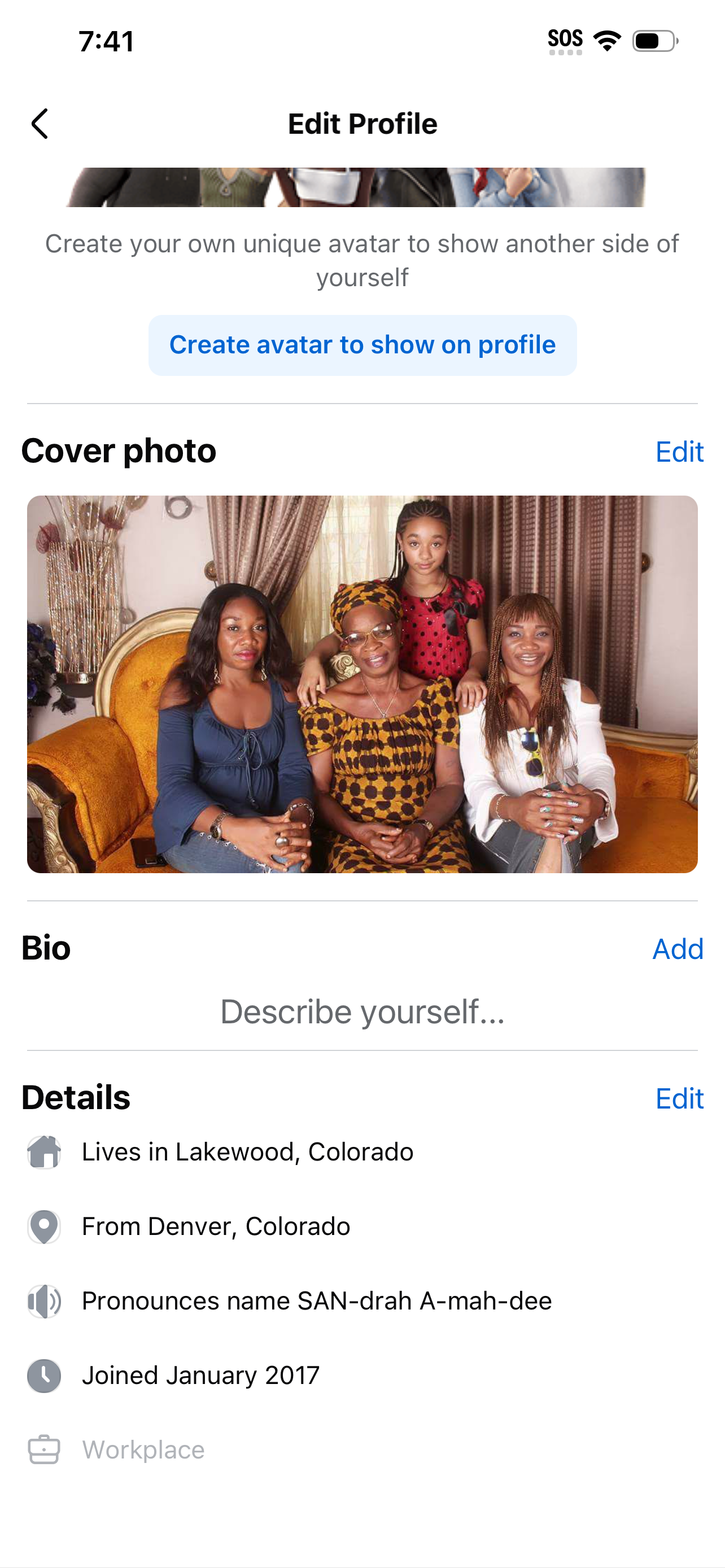Tap Create avatar to show on profile
This screenshot has height=1568, width=725.
pos(362,345)
